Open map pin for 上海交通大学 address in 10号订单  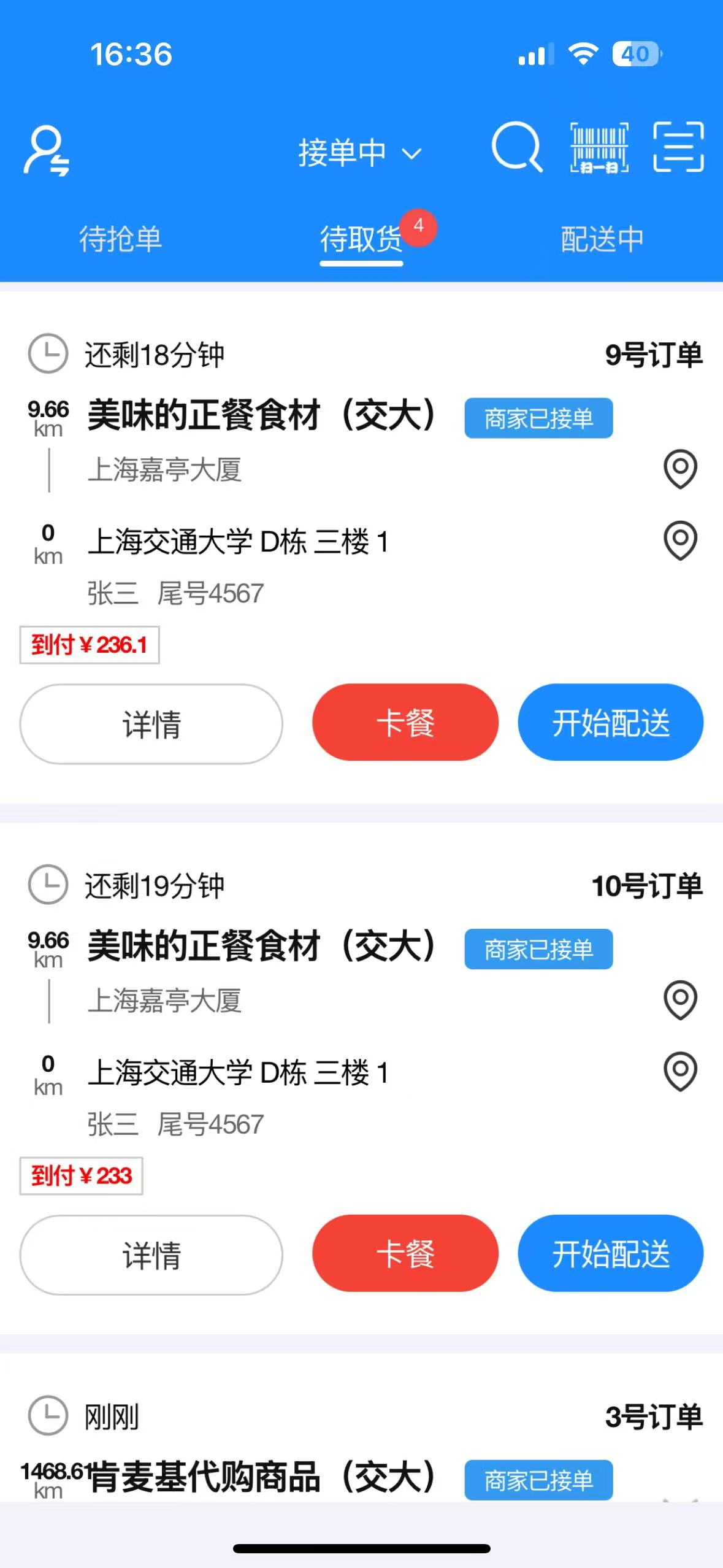(x=681, y=1072)
